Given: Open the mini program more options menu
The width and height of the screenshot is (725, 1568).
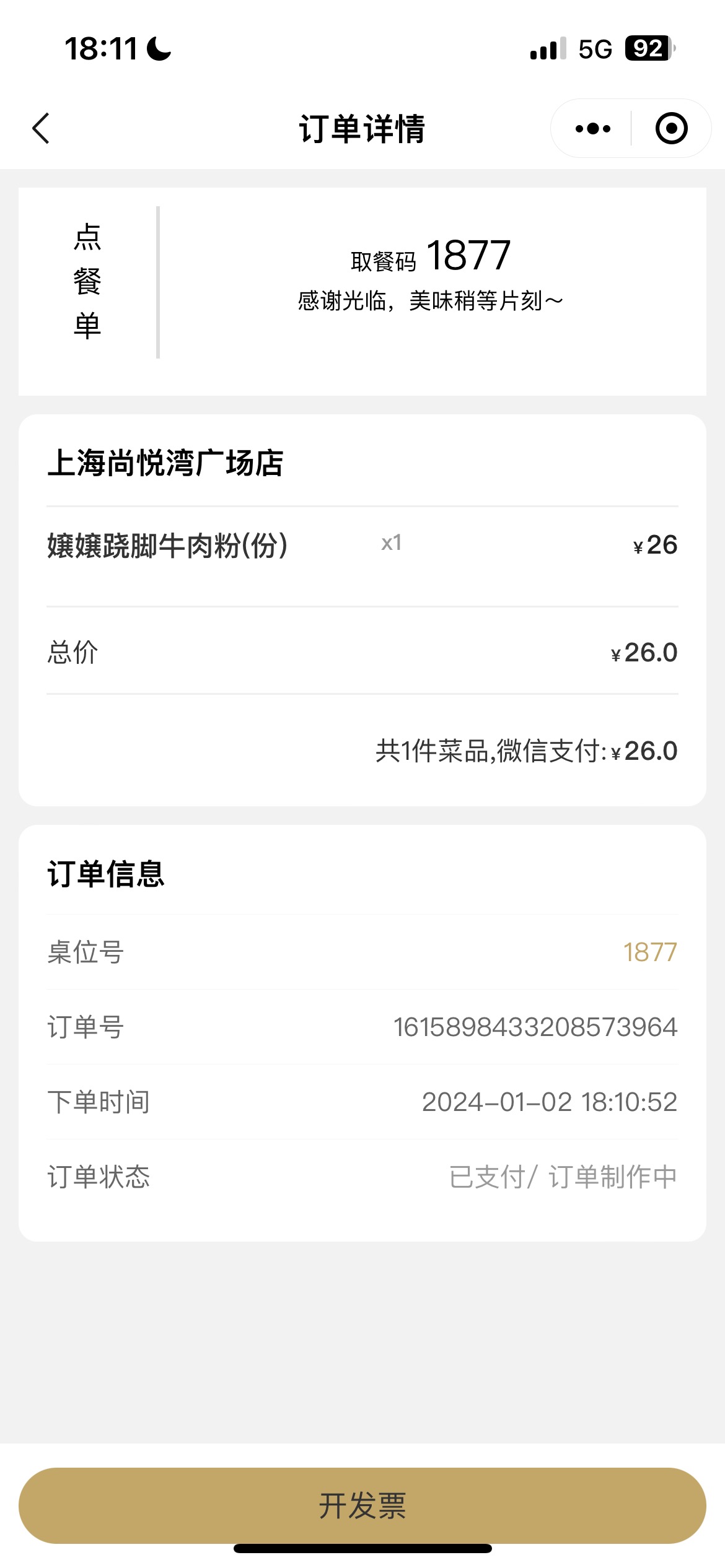Looking at the screenshot, I should pos(592,128).
